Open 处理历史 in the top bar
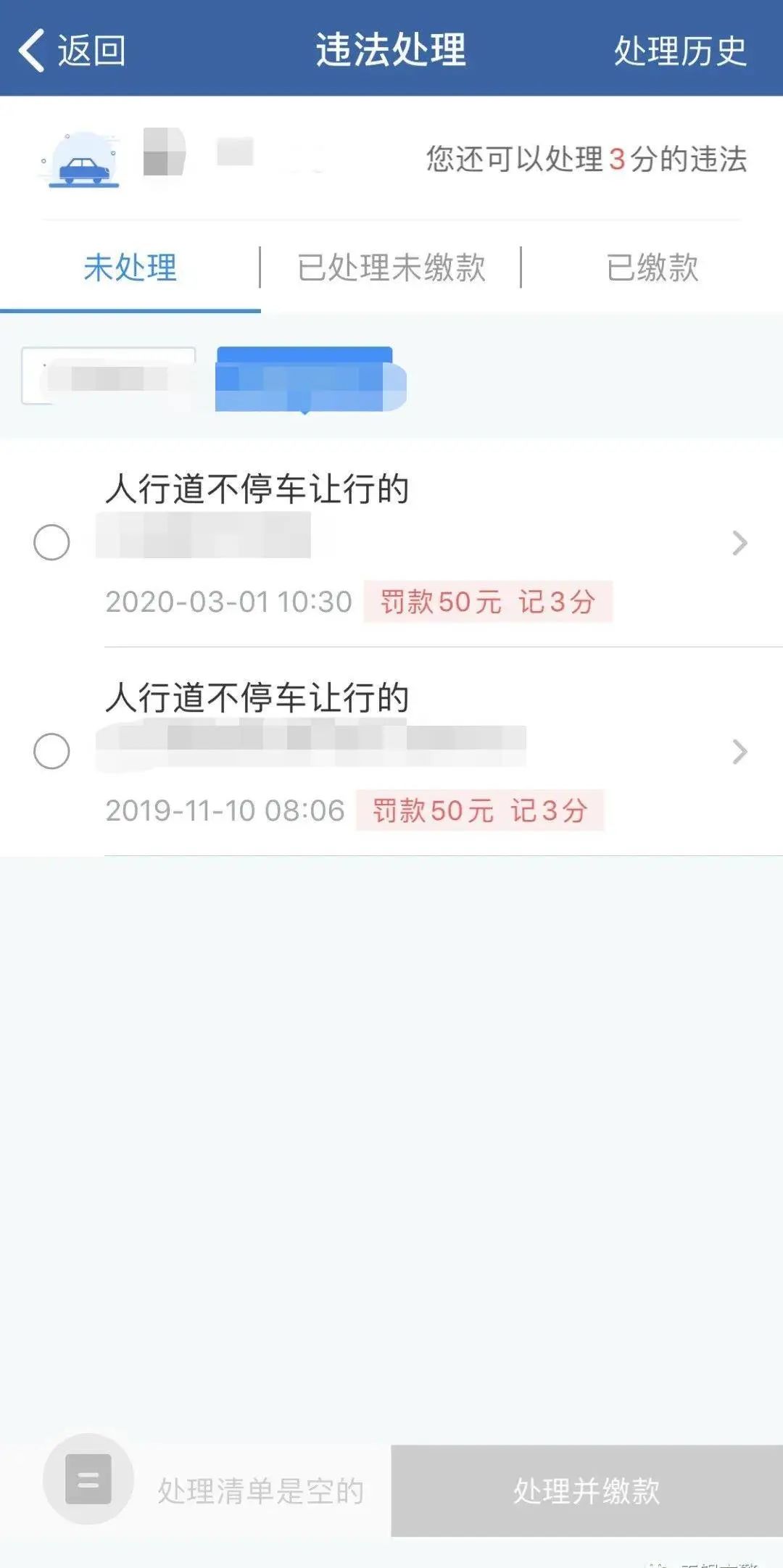This screenshot has width=783, height=1568. (679, 51)
